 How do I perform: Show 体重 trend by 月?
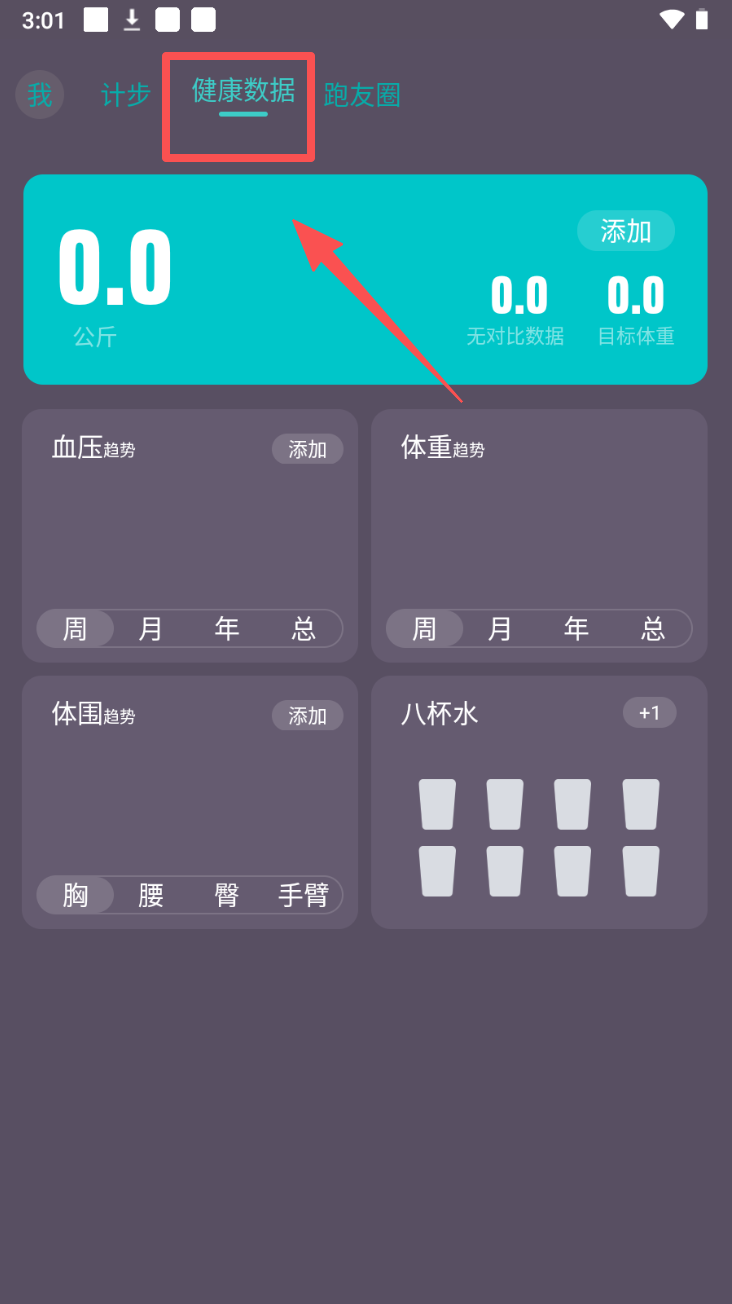pos(500,629)
